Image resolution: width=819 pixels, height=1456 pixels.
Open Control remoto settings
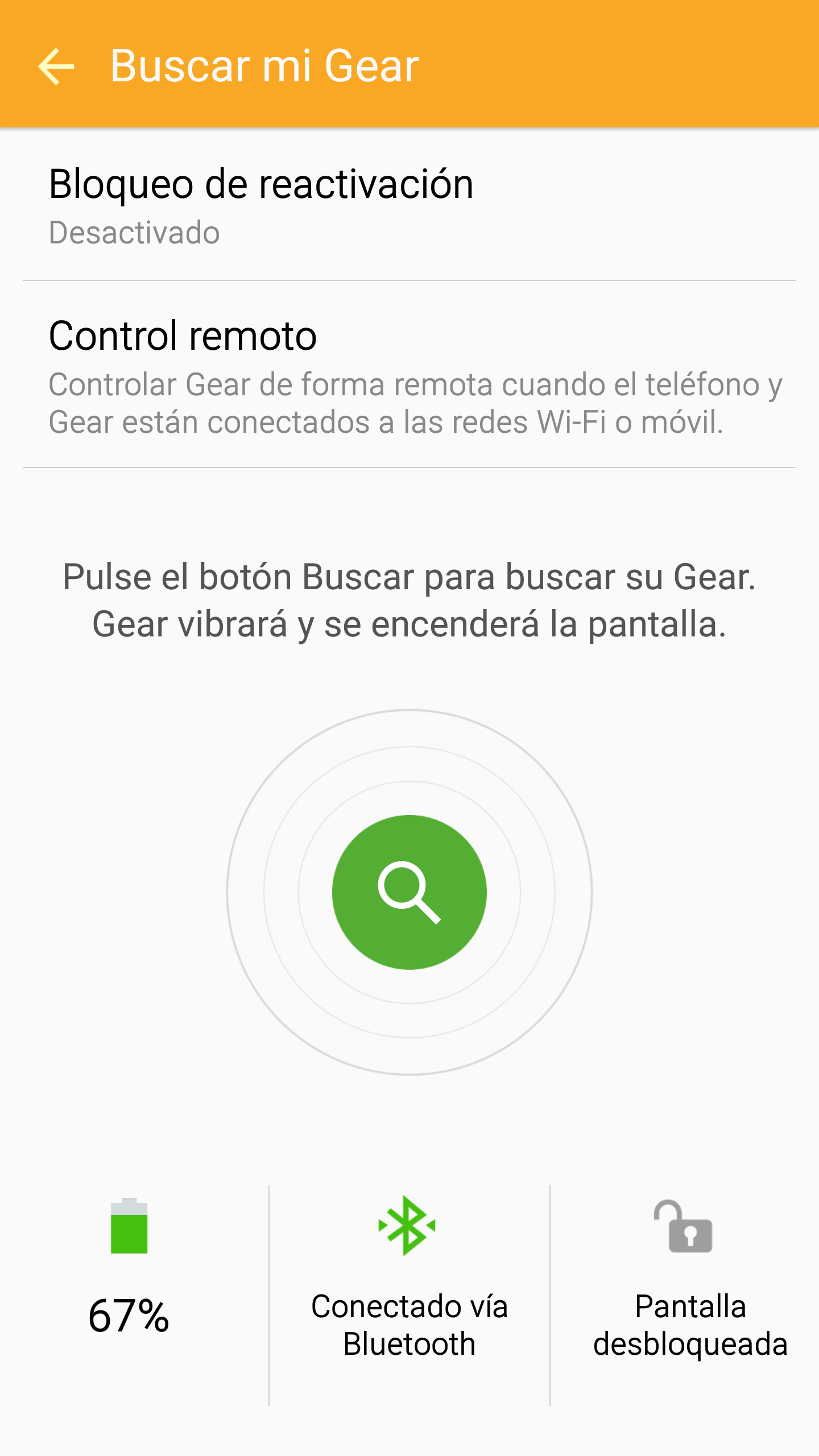[409, 375]
